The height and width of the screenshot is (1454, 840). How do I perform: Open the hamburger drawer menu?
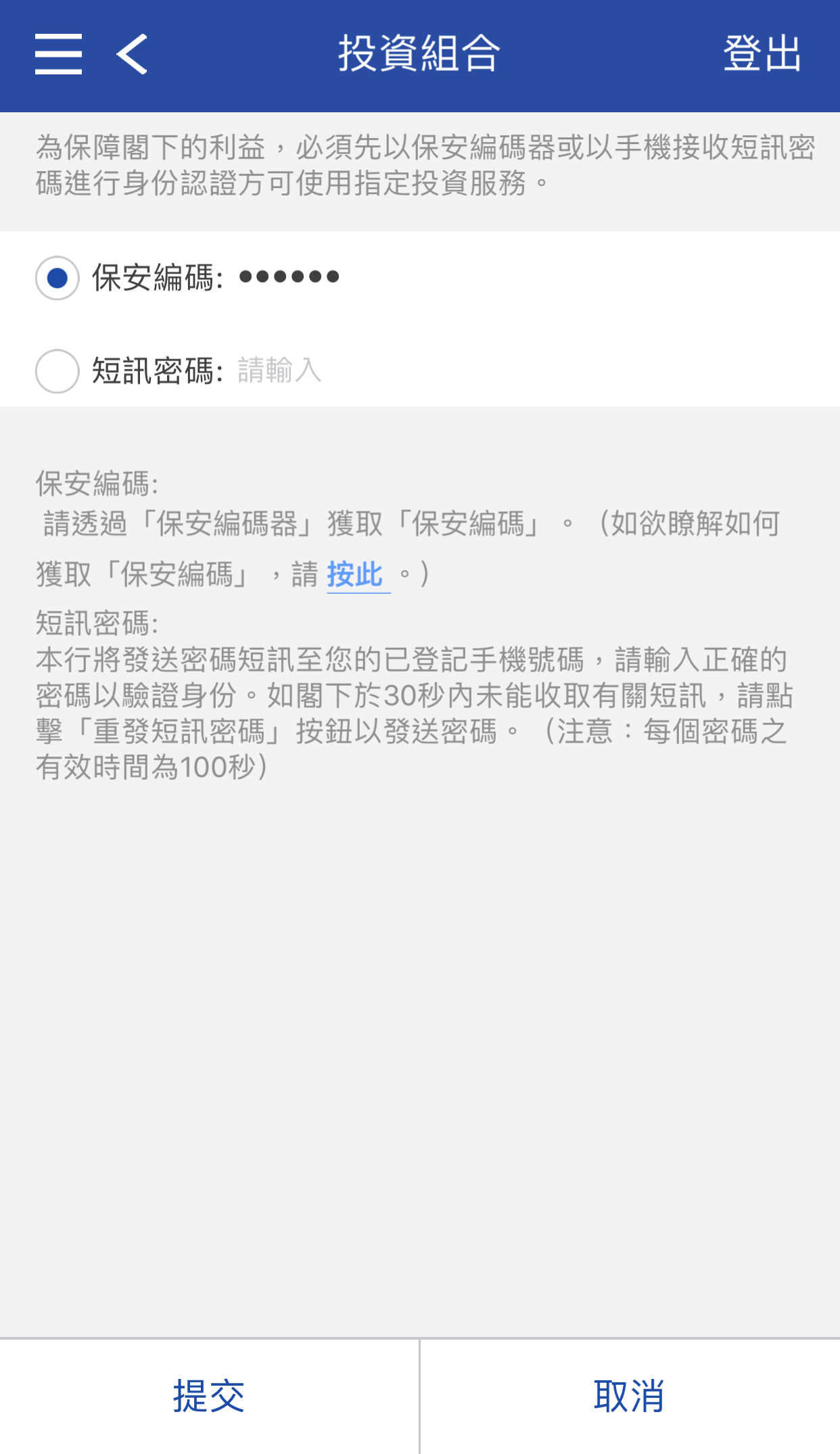[58, 54]
